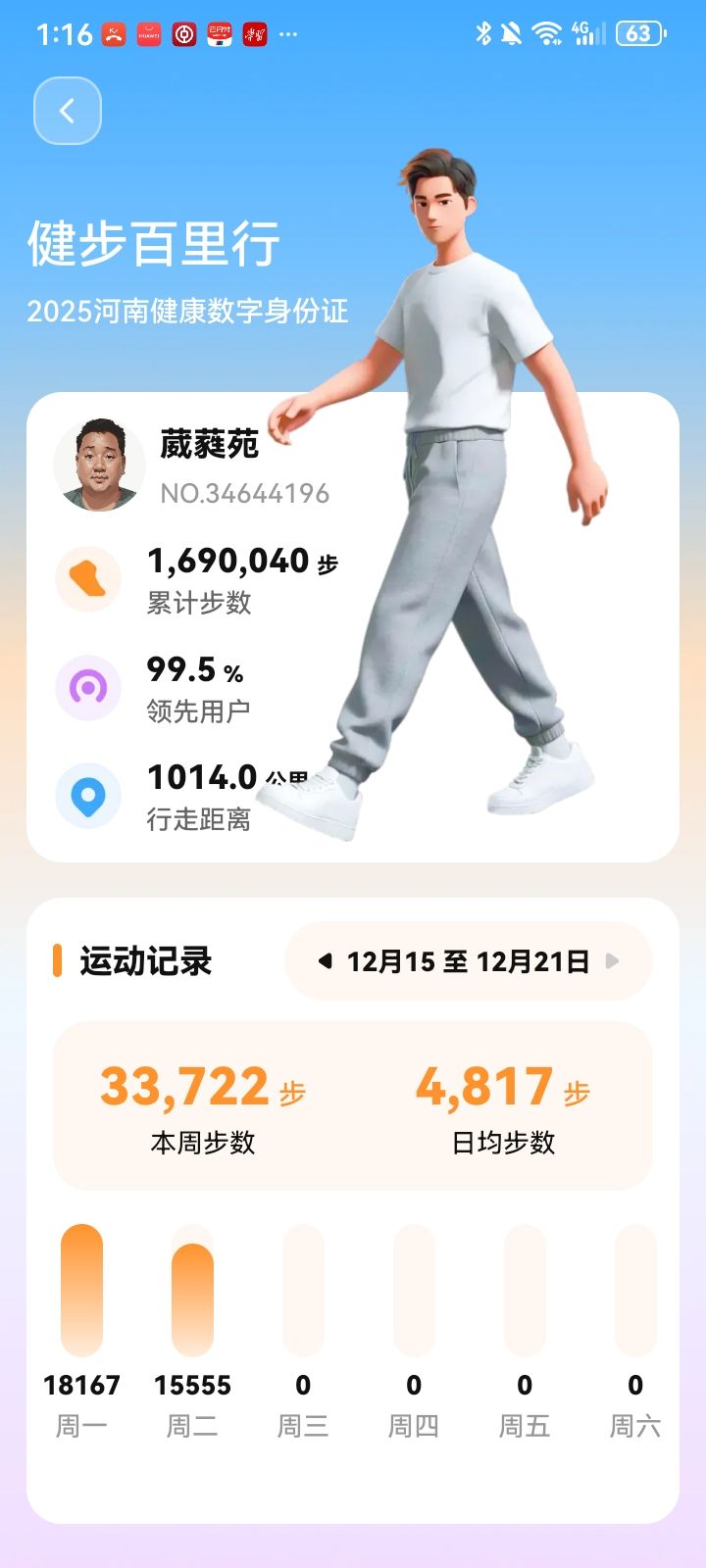
Task: Go back using the top-left arrow
Action: pyautogui.click(x=68, y=111)
